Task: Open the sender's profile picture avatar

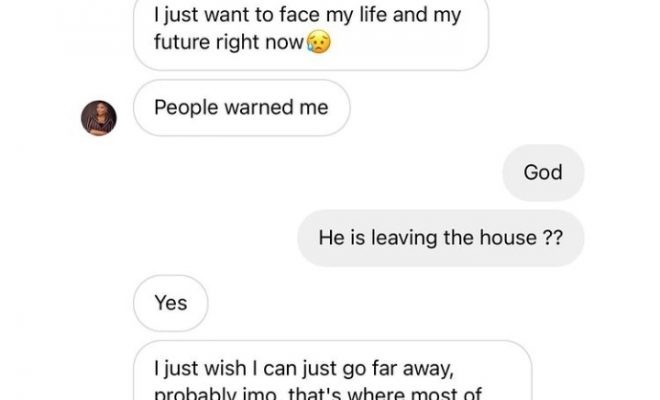Action: pos(98,118)
